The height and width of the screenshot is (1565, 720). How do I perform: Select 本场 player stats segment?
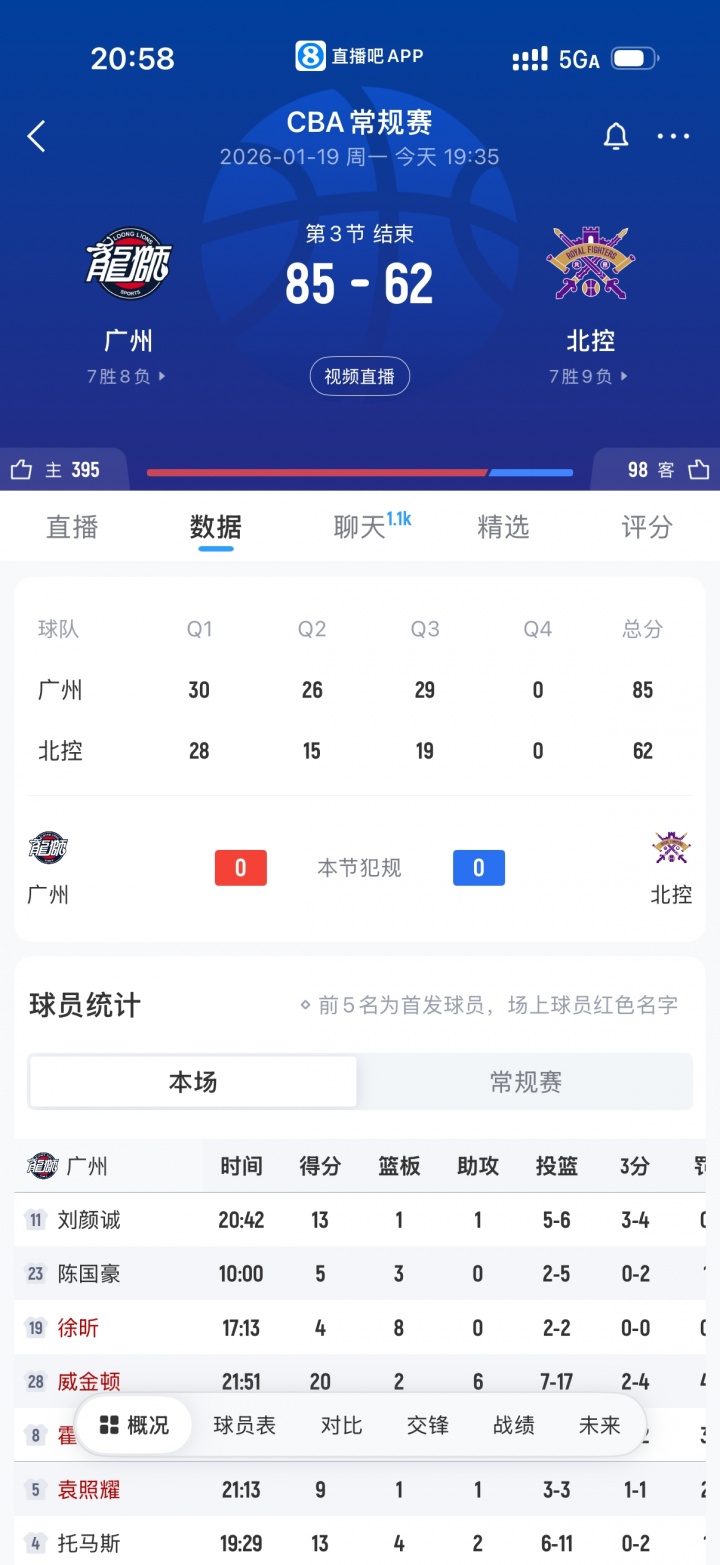193,1082
